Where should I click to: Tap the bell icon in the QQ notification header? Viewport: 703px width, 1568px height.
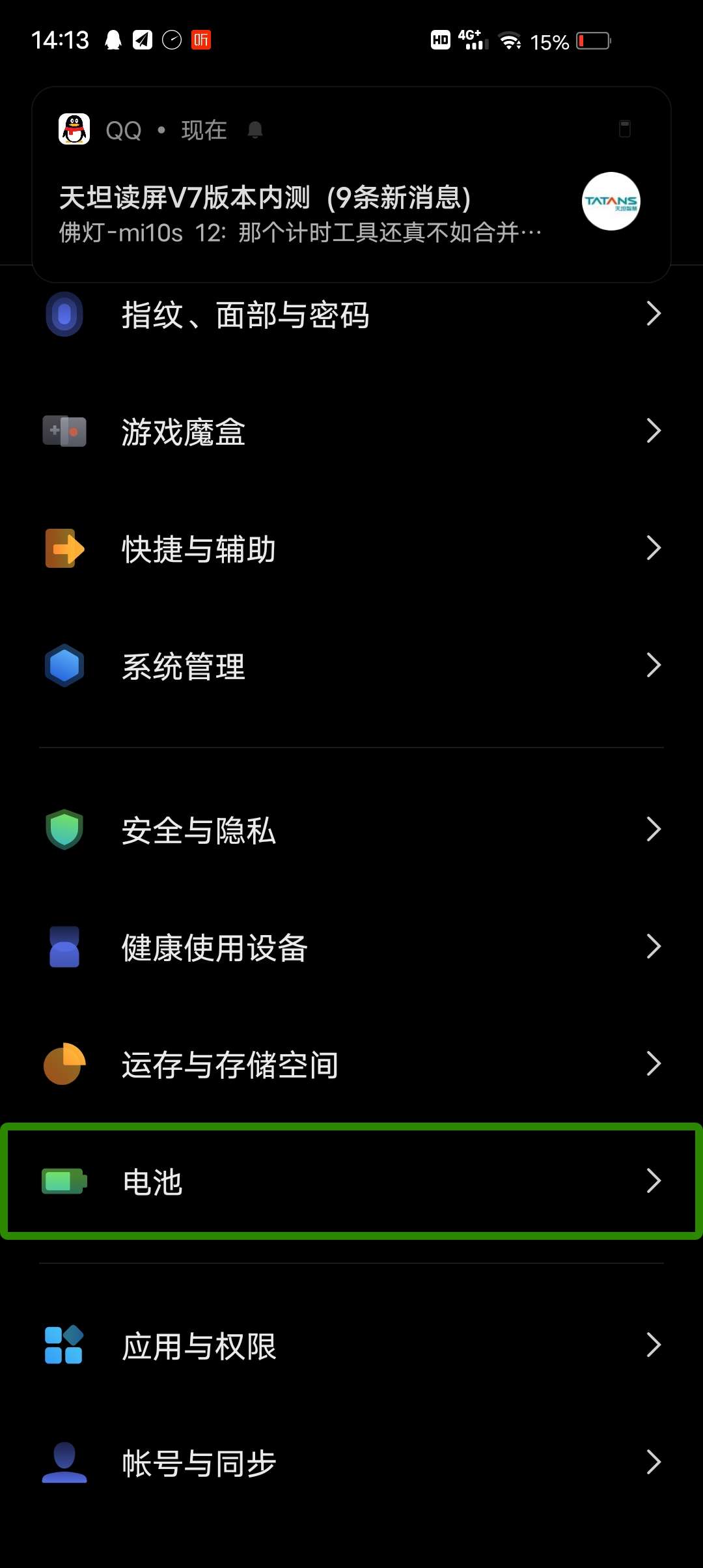(255, 130)
